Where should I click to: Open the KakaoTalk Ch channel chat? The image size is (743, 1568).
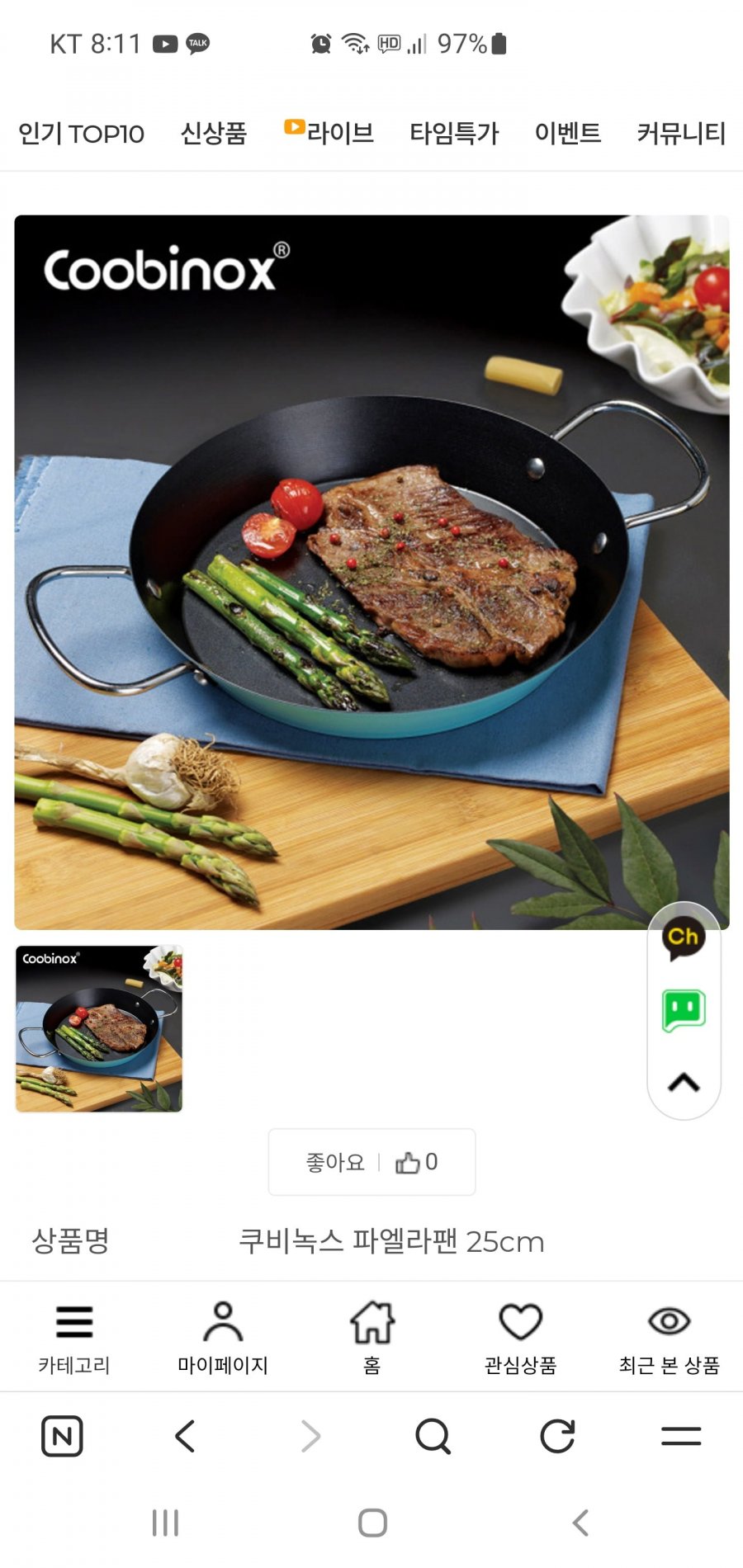(684, 938)
